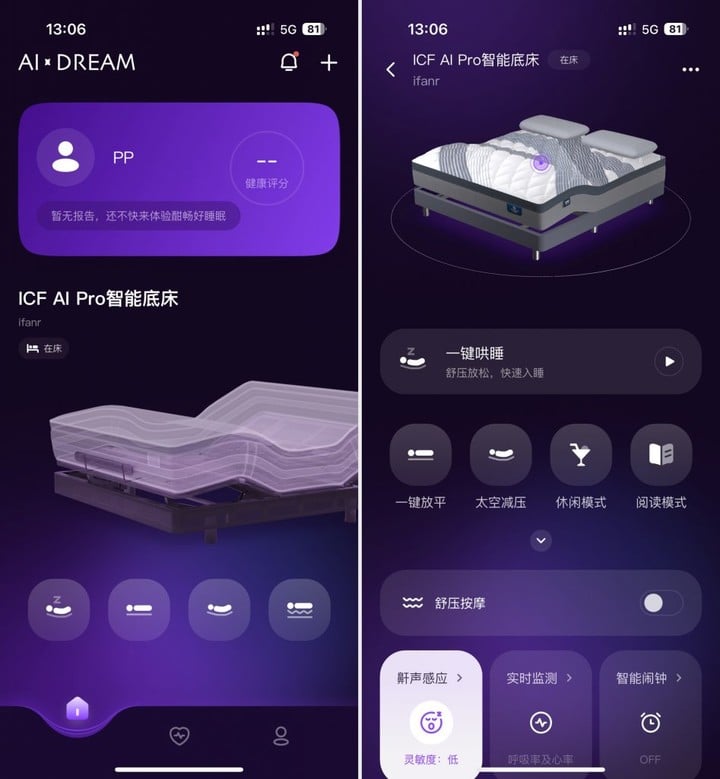Viewport: 720px width, 779px height.
Task: Activate 休闲模式
Action: tap(580, 455)
